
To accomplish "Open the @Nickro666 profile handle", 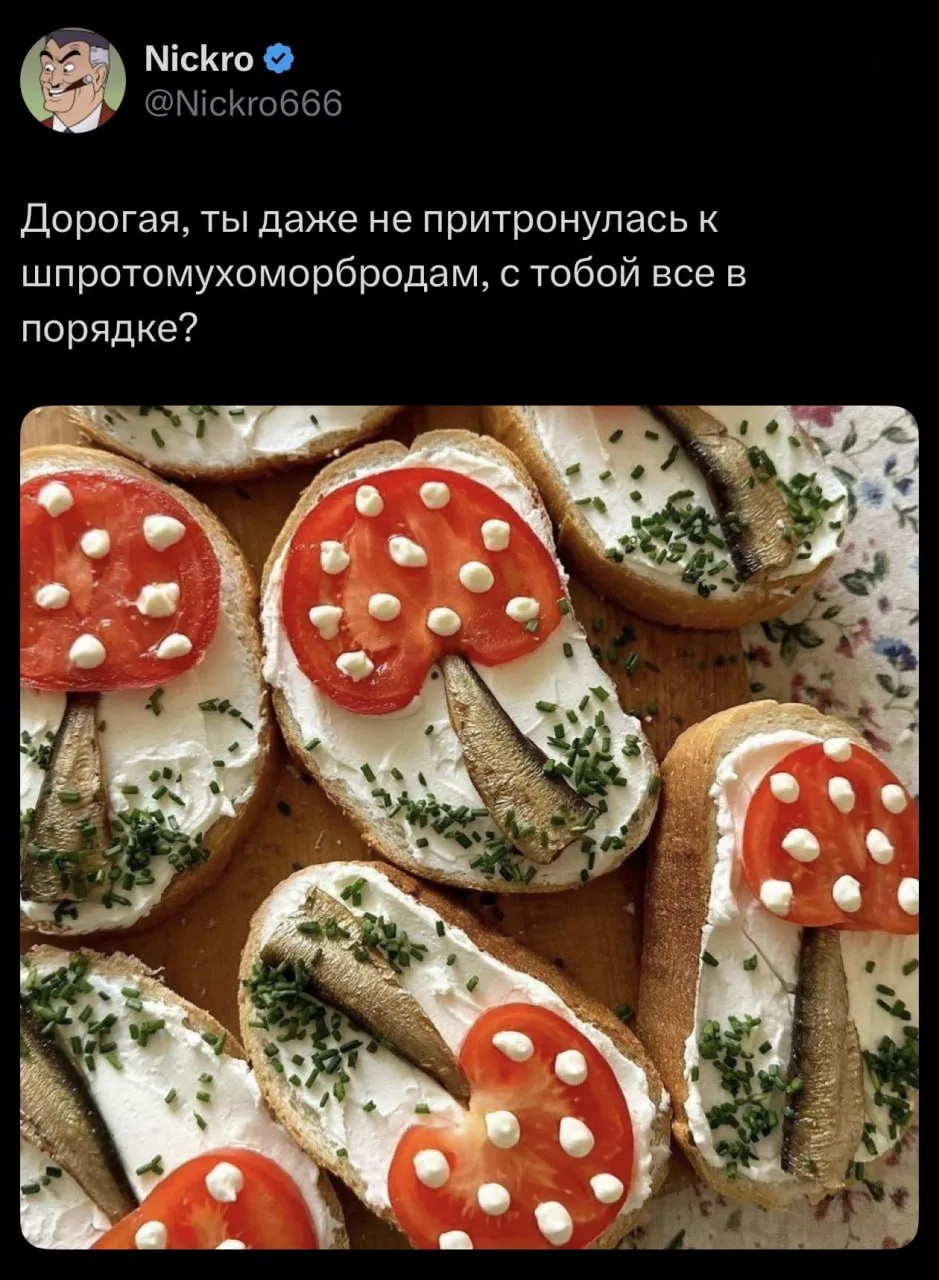I will (243, 102).
